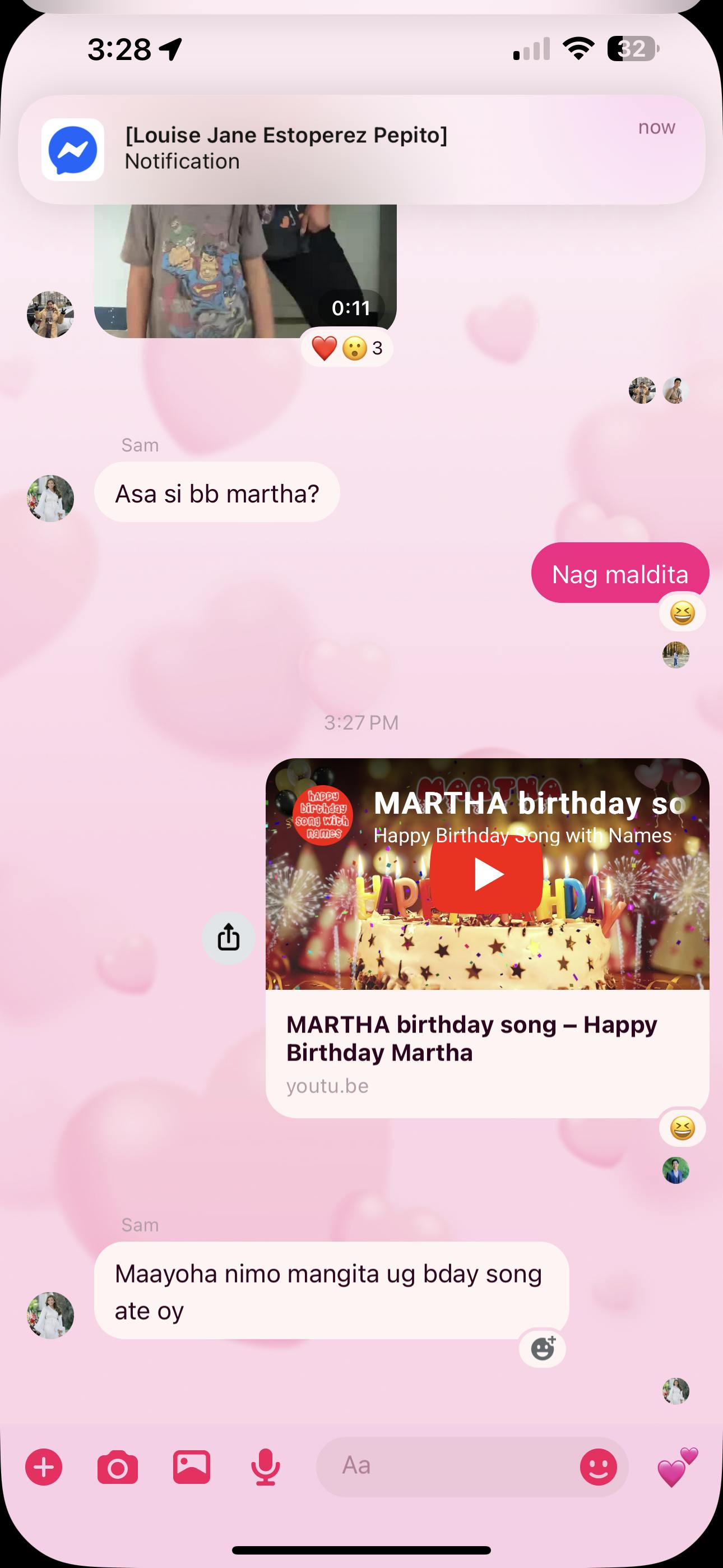
Task: Open the Messenger notification banner from Louise Jane
Action: click(x=361, y=149)
